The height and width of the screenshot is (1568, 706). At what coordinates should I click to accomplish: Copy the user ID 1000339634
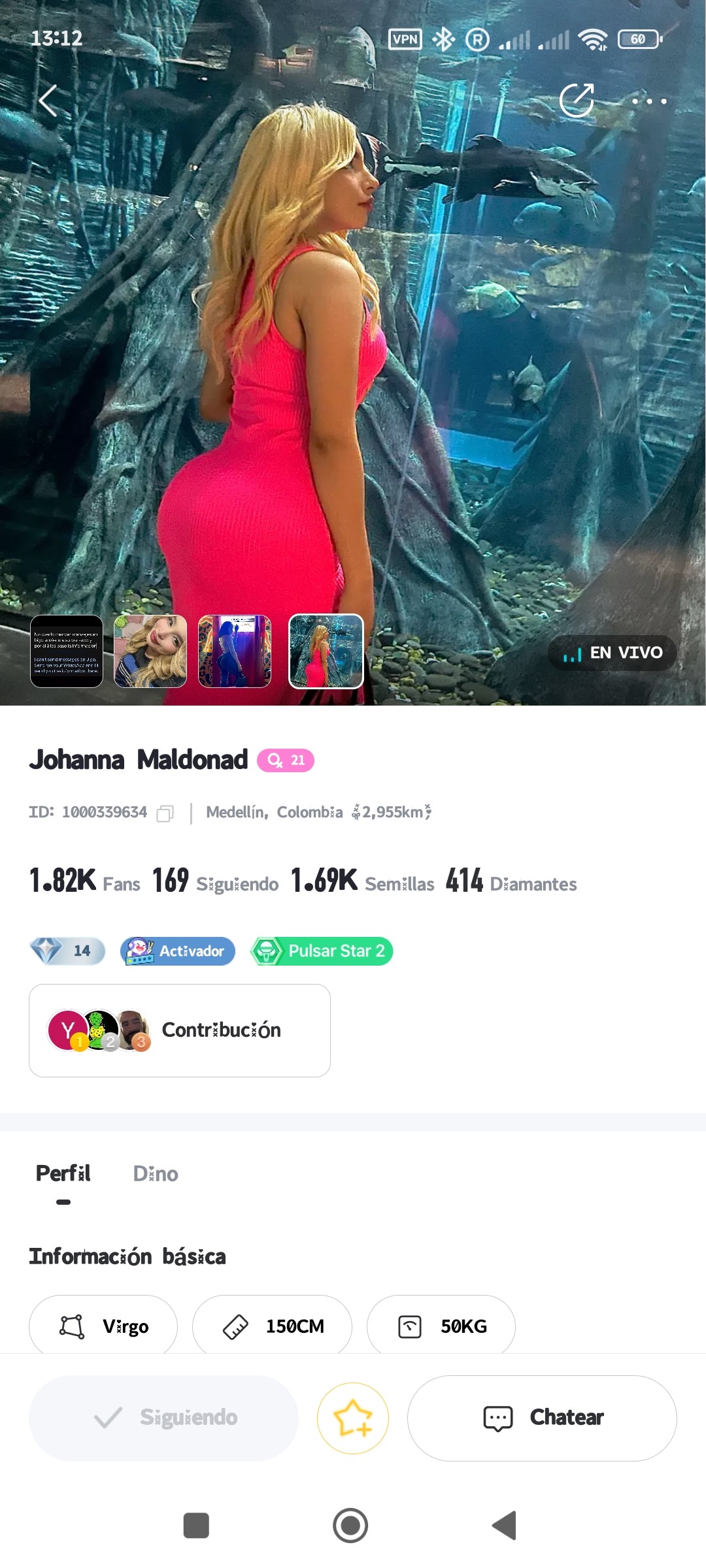[165, 813]
